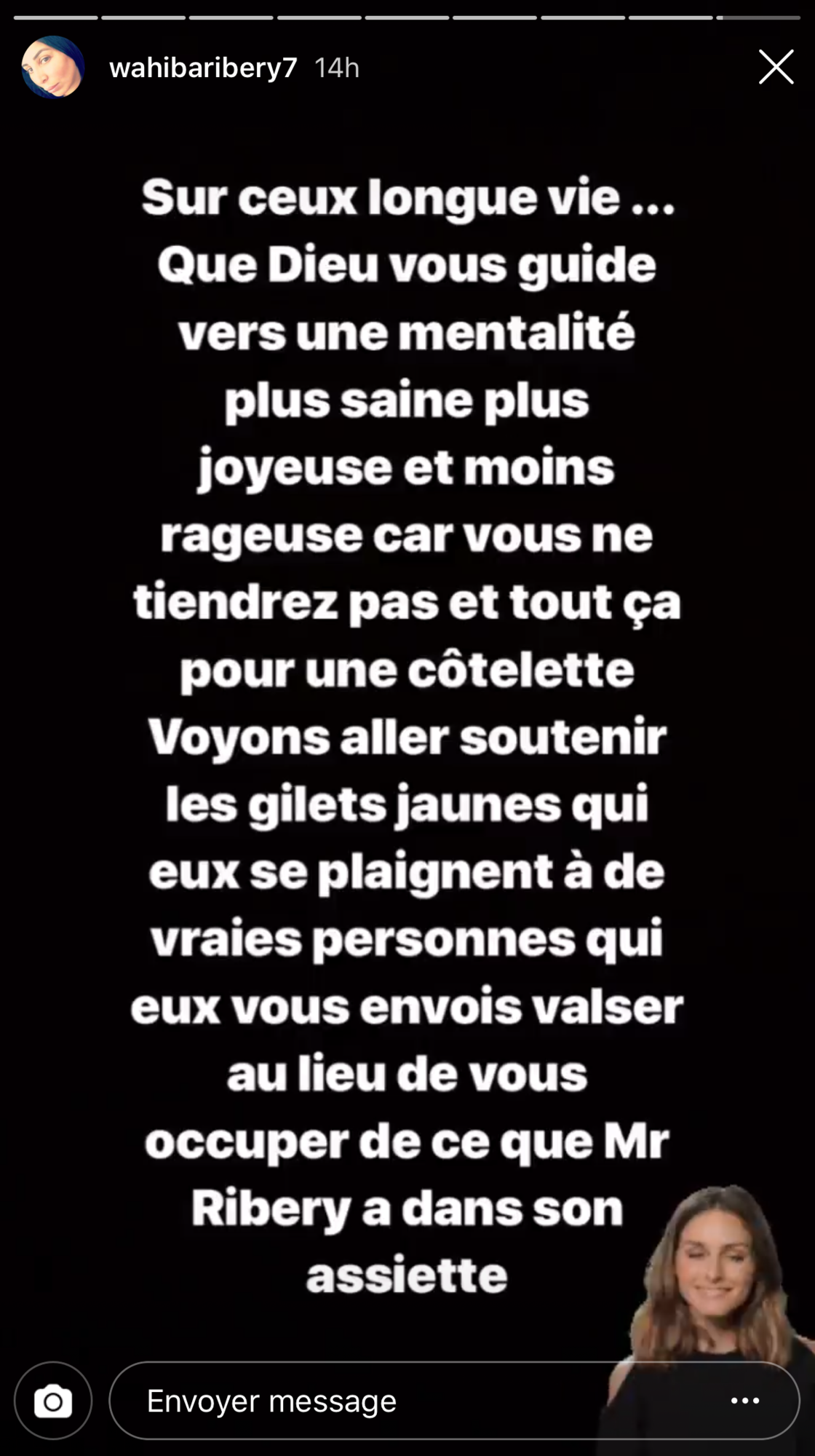Open the three-dot more options menu

coord(745,1401)
